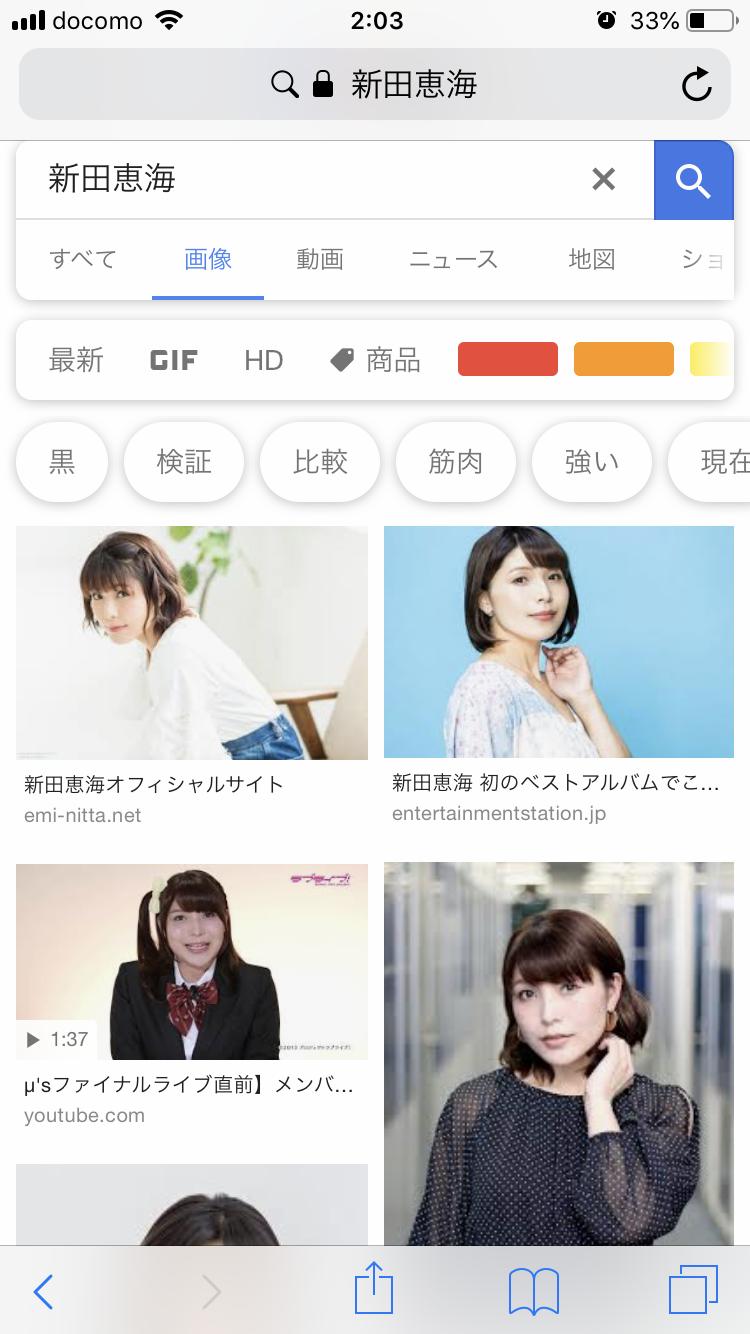
Task: Apply the HD image filter
Action: click(x=264, y=360)
